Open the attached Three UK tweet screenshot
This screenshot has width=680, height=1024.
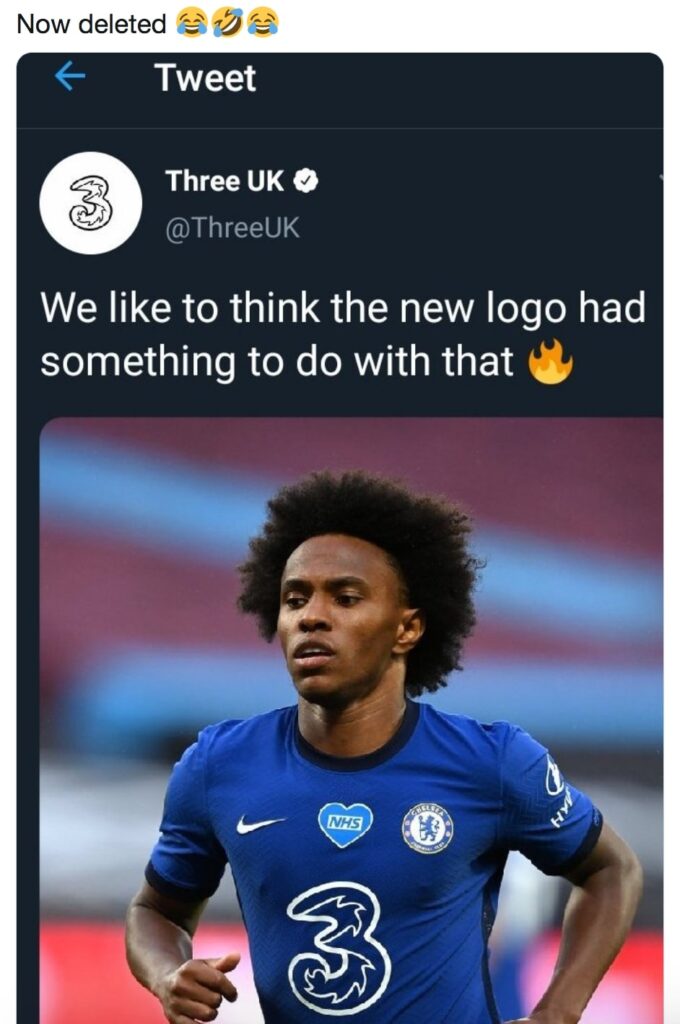[340, 538]
